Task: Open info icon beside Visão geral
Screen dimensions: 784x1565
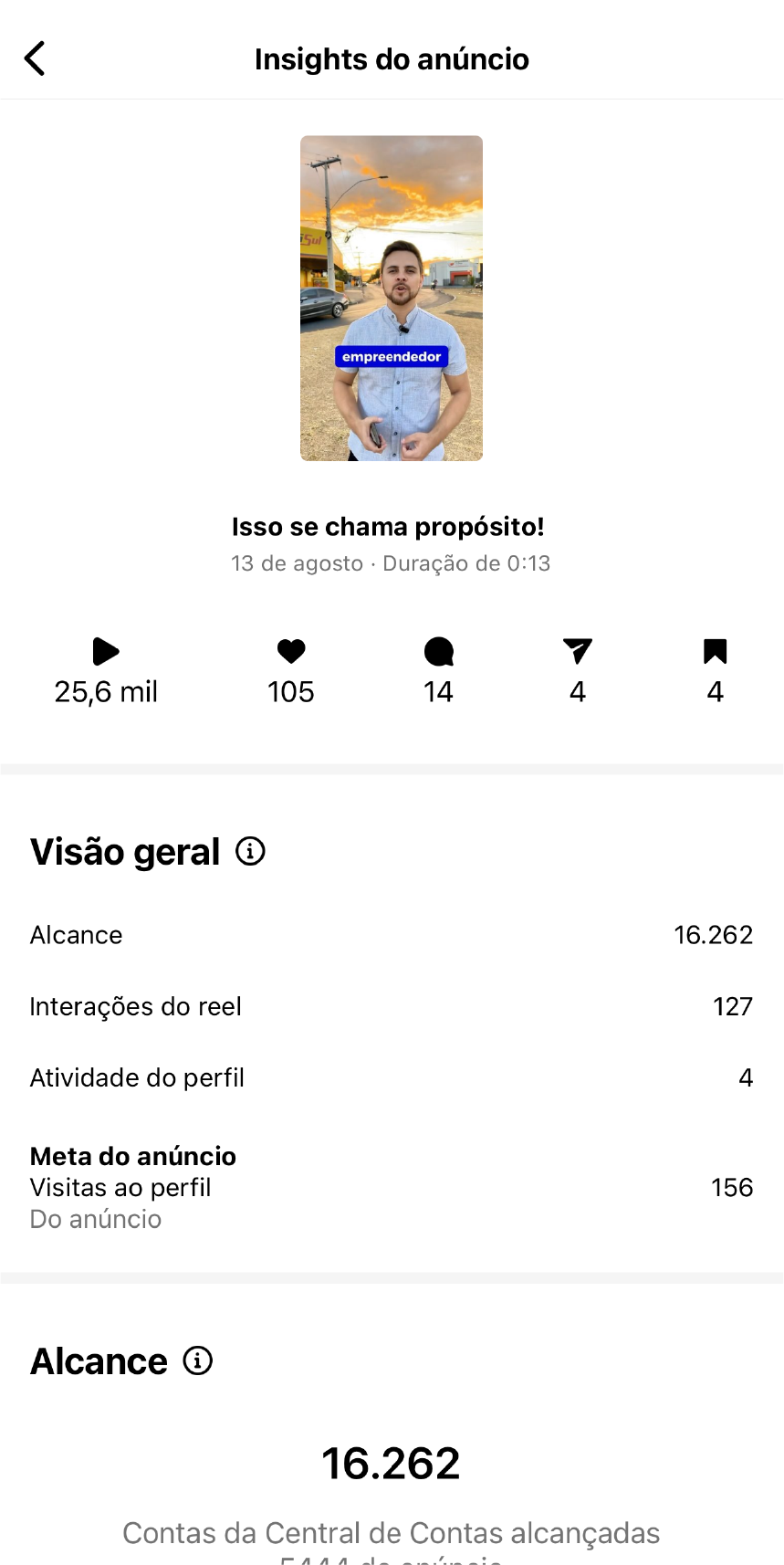Action: [250, 851]
